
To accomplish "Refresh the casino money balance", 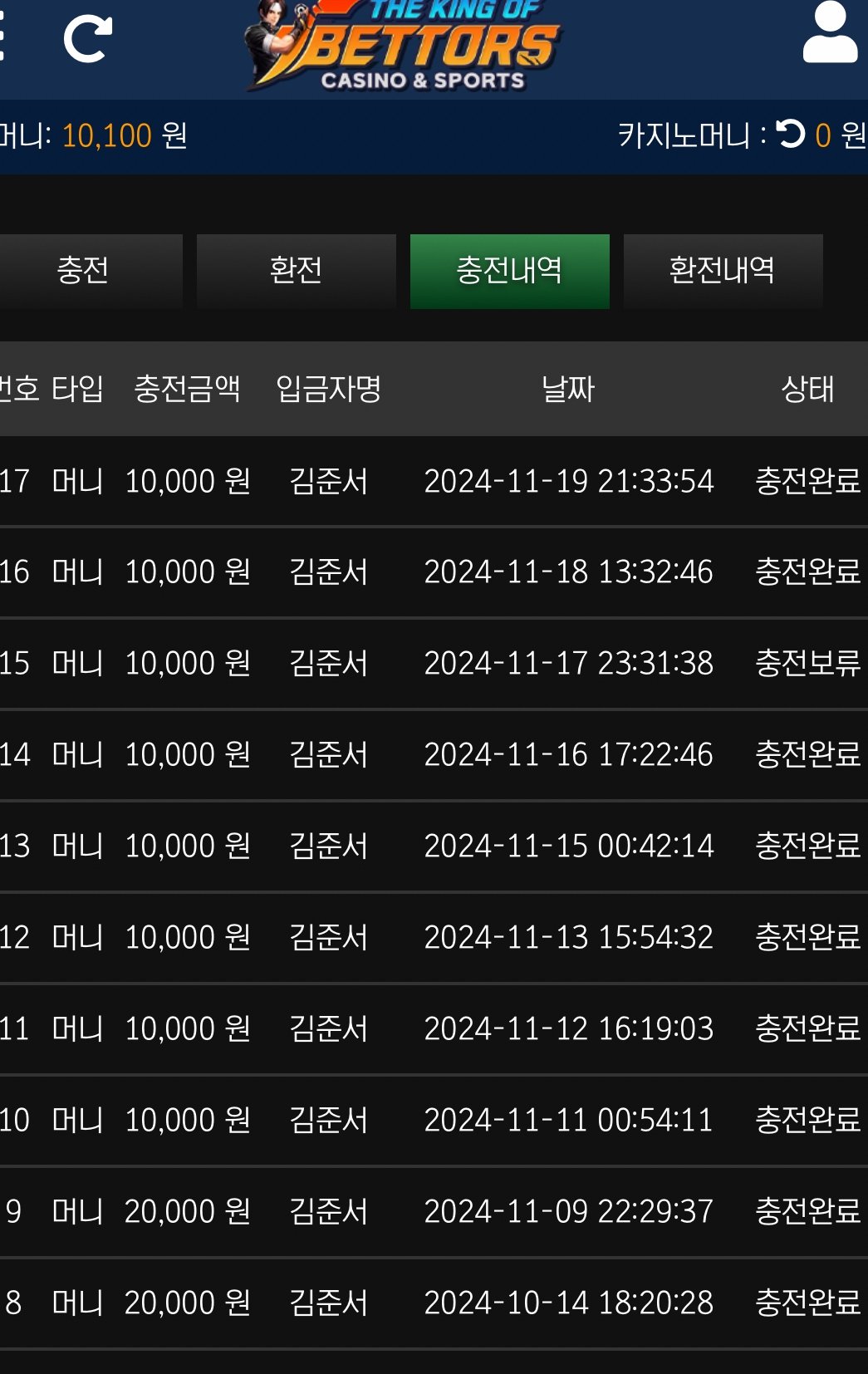I will coord(790,134).
